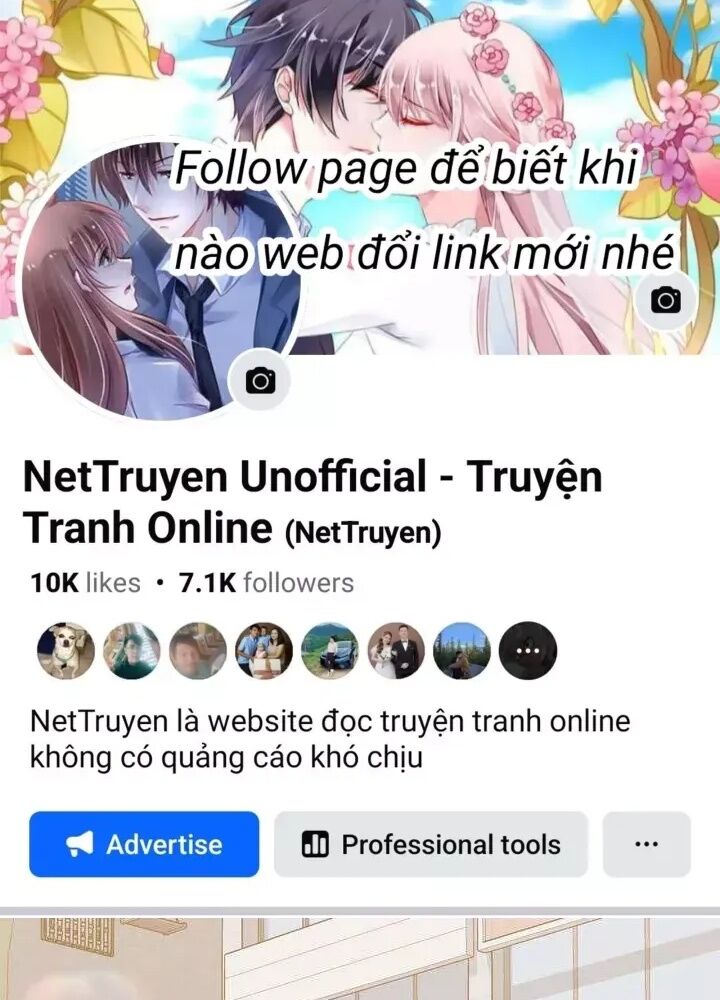The width and height of the screenshot is (720, 1000).
Task: Open the wedding couple follower avatar
Action: tap(395, 651)
